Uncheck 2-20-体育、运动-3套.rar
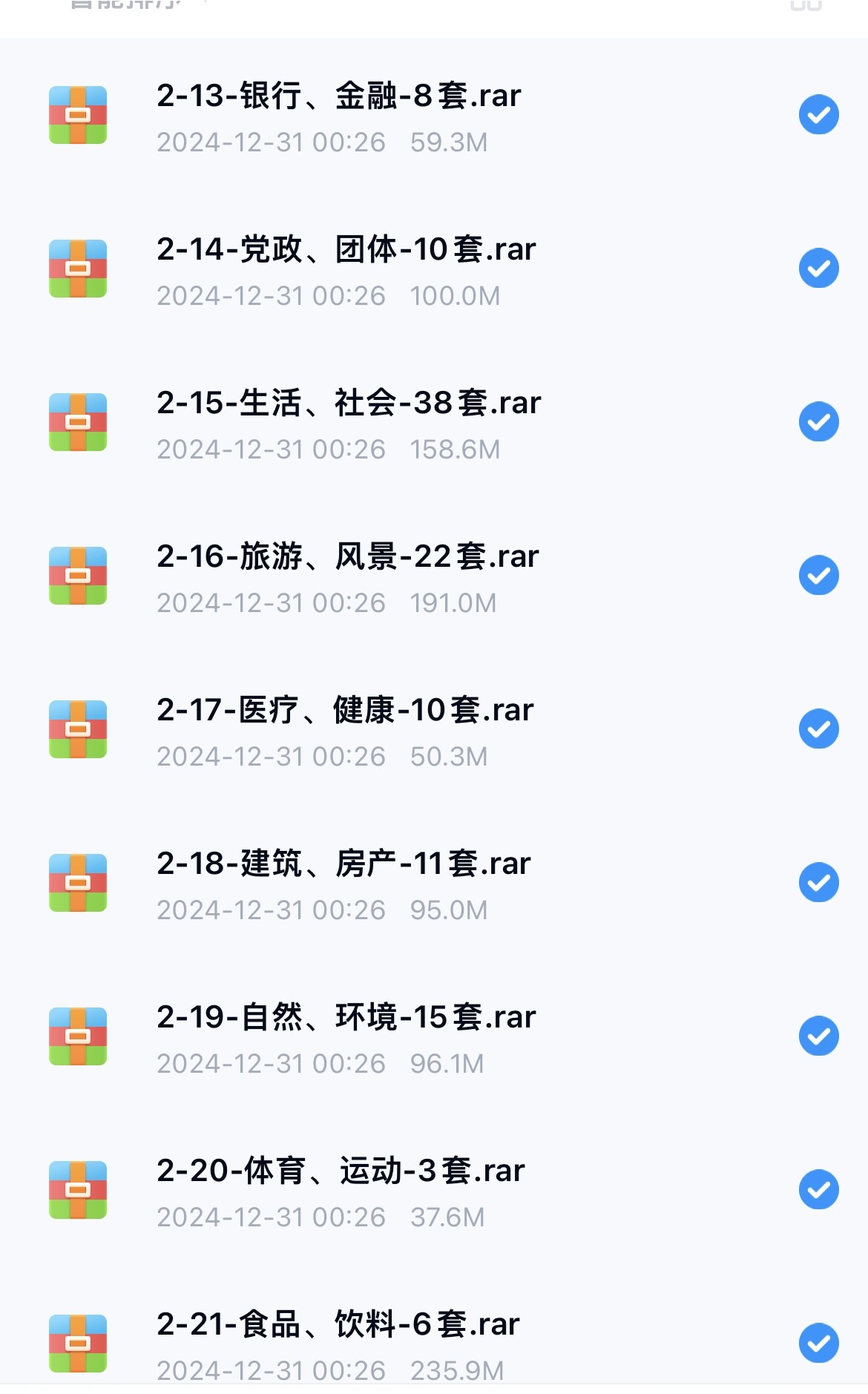This screenshot has width=868, height=1394. click(818, 1190)
